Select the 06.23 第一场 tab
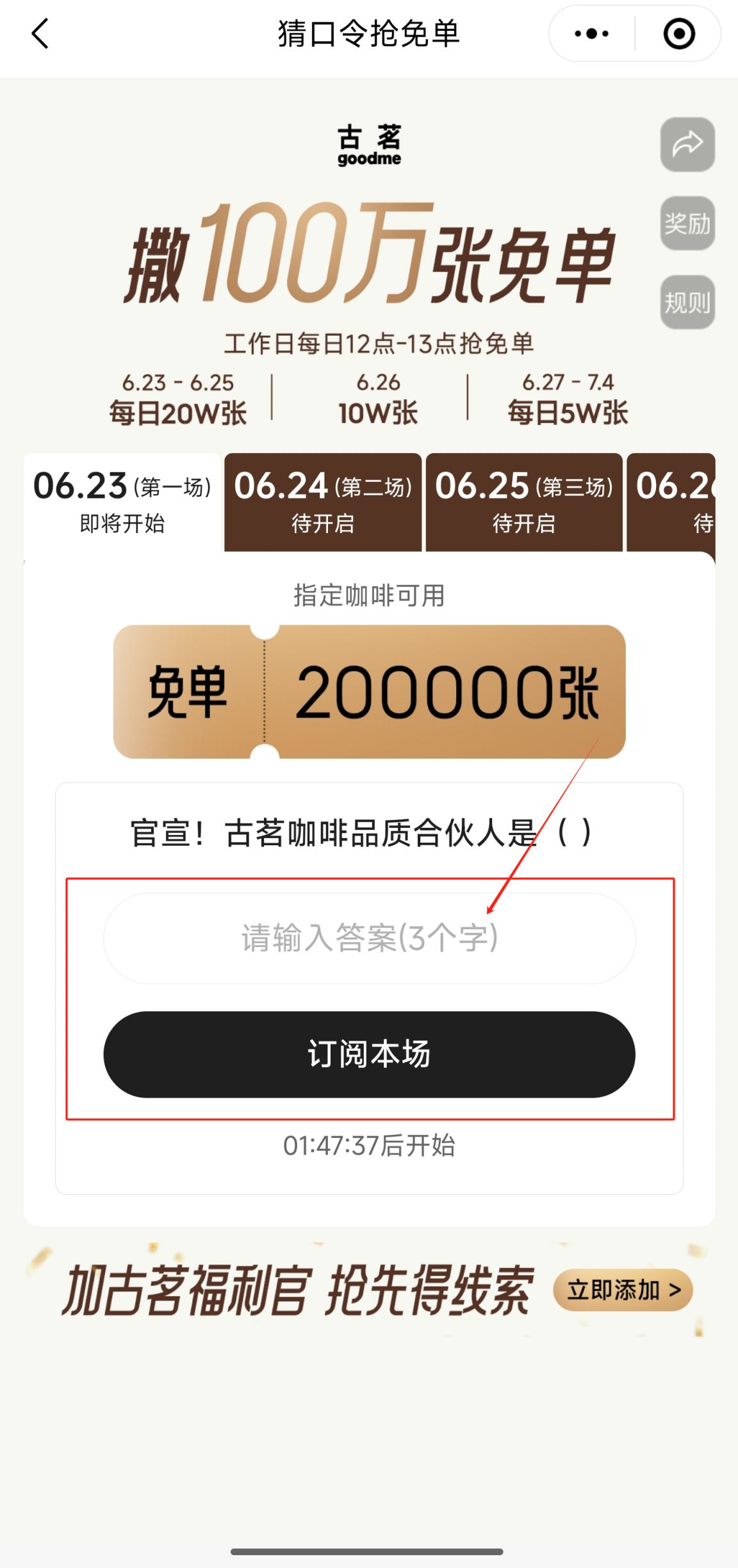738x1568 pixels. [x=122, y=502]
